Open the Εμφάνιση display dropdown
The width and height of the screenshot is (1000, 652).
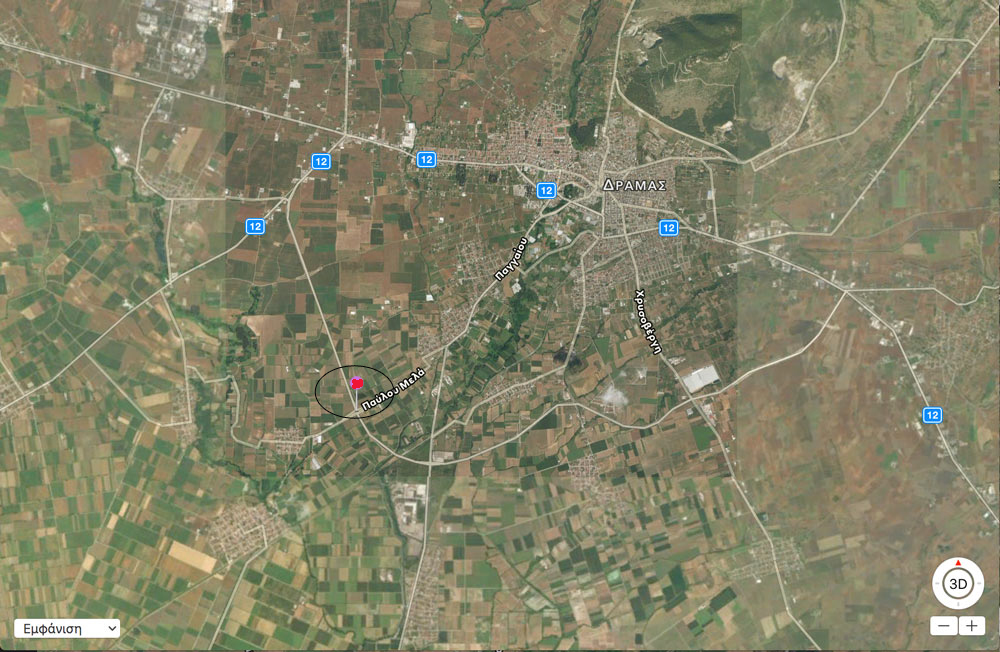pyautogui.click(x=67, y=628)
